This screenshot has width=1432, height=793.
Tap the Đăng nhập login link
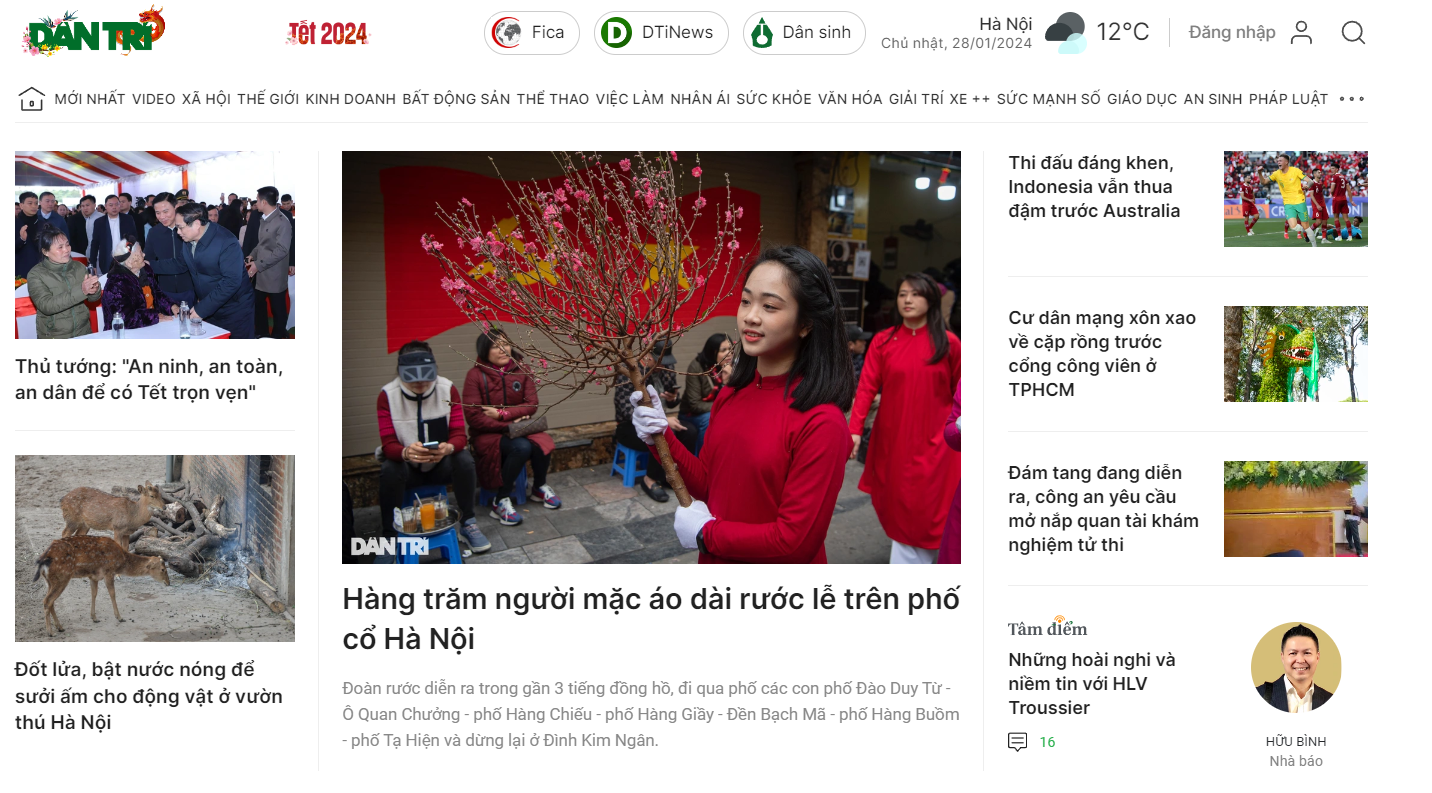point(1231,32)
